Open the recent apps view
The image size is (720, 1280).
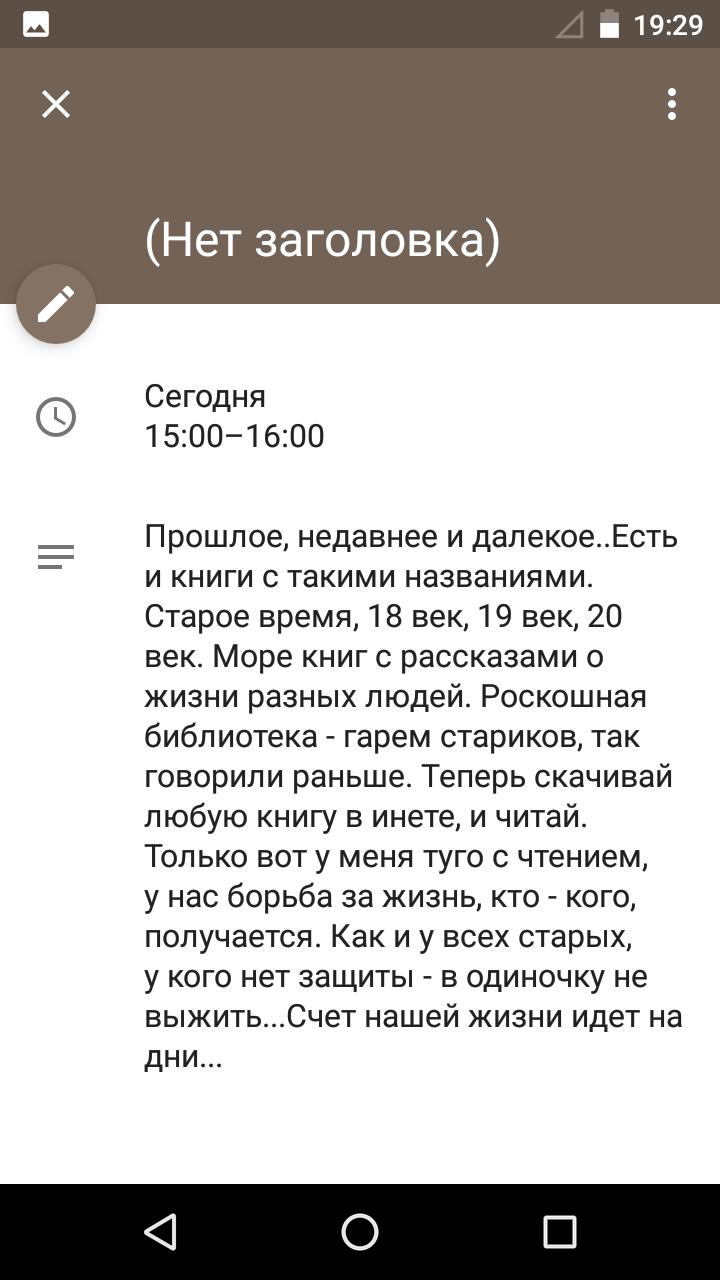click(560, 1232)
